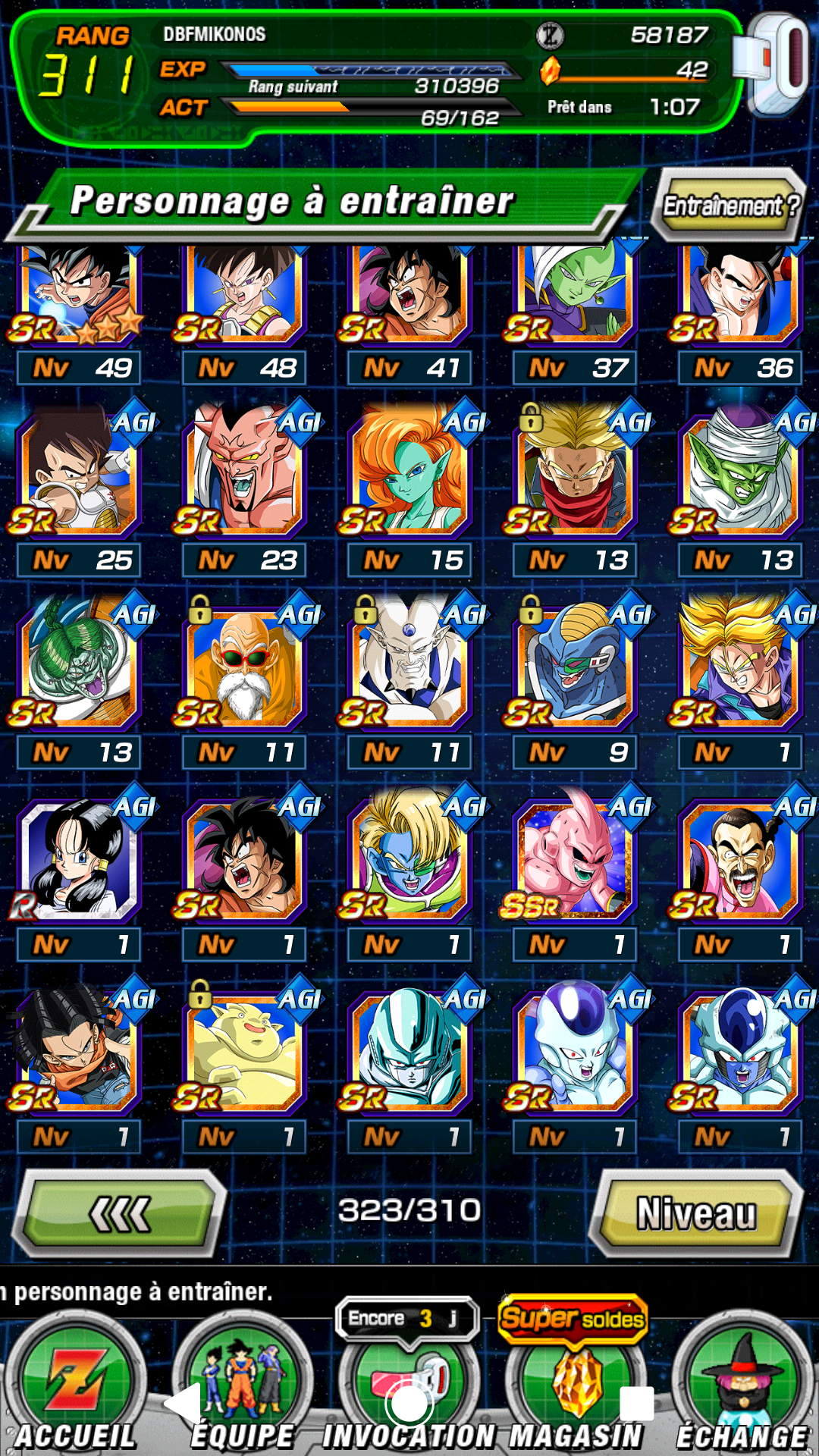The image size is (819, 1456).
Task: Go to the ACCUEIL tab
Action: point(76,1386)
